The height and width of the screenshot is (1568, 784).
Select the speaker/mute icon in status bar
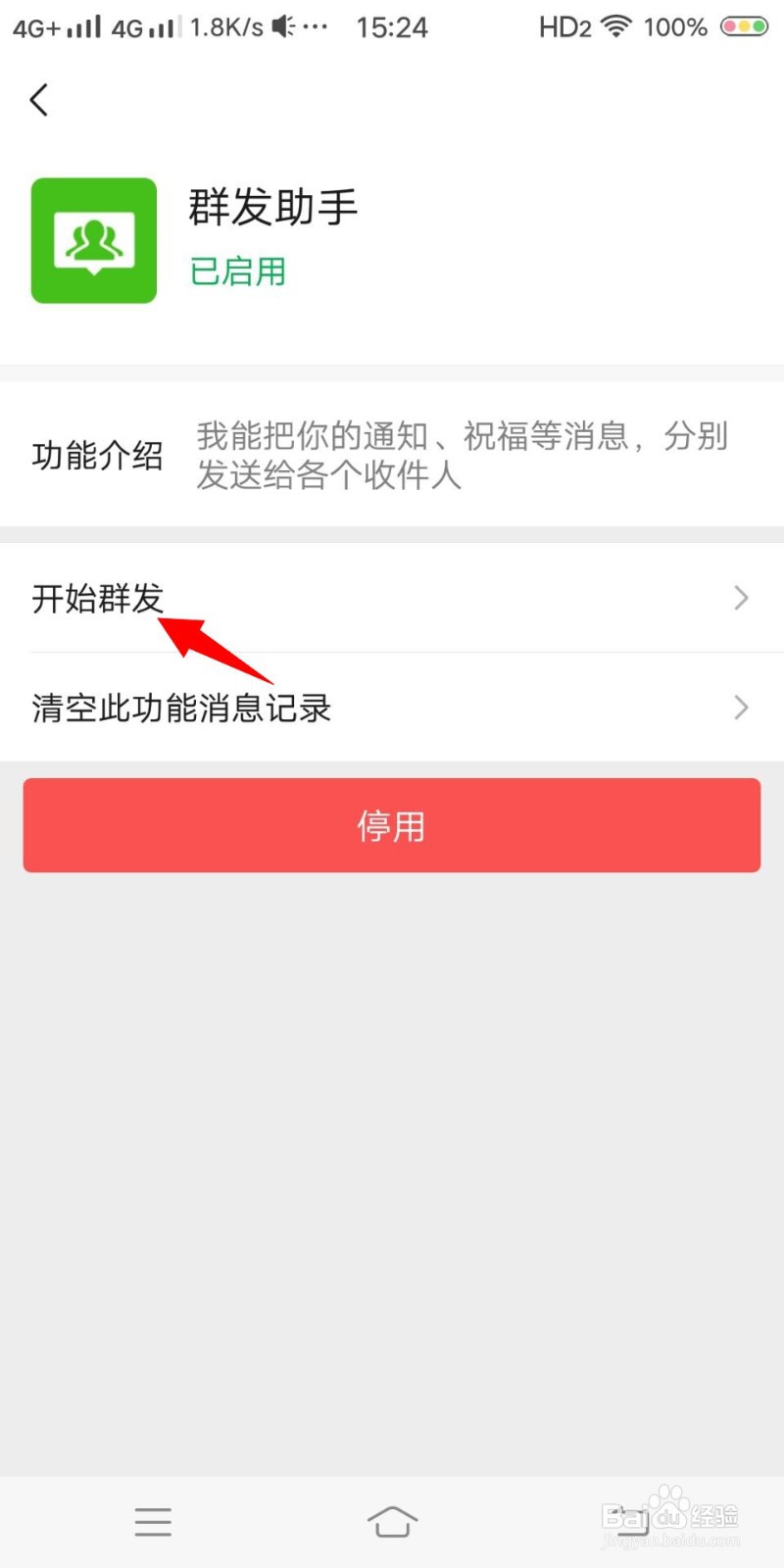281,26
